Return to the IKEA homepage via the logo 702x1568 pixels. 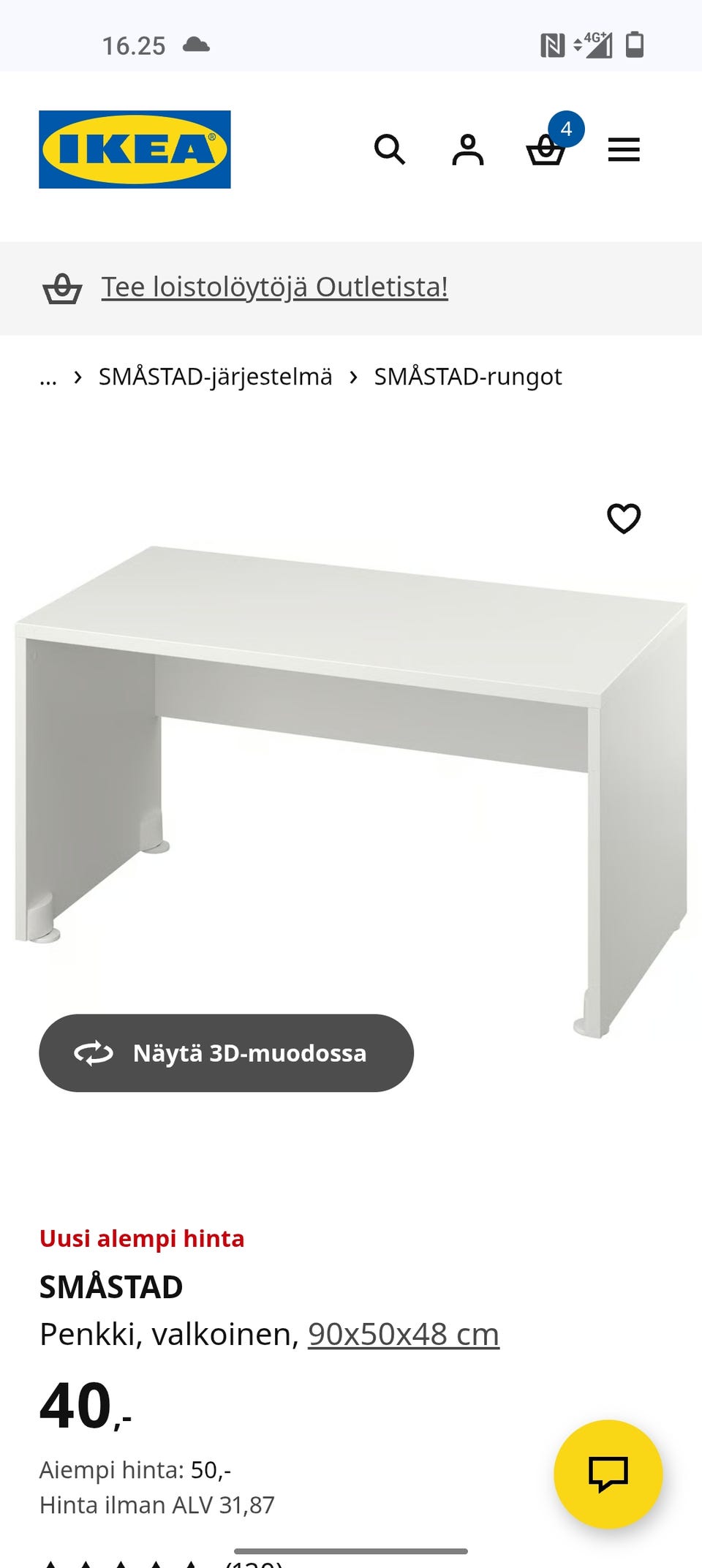135,148
